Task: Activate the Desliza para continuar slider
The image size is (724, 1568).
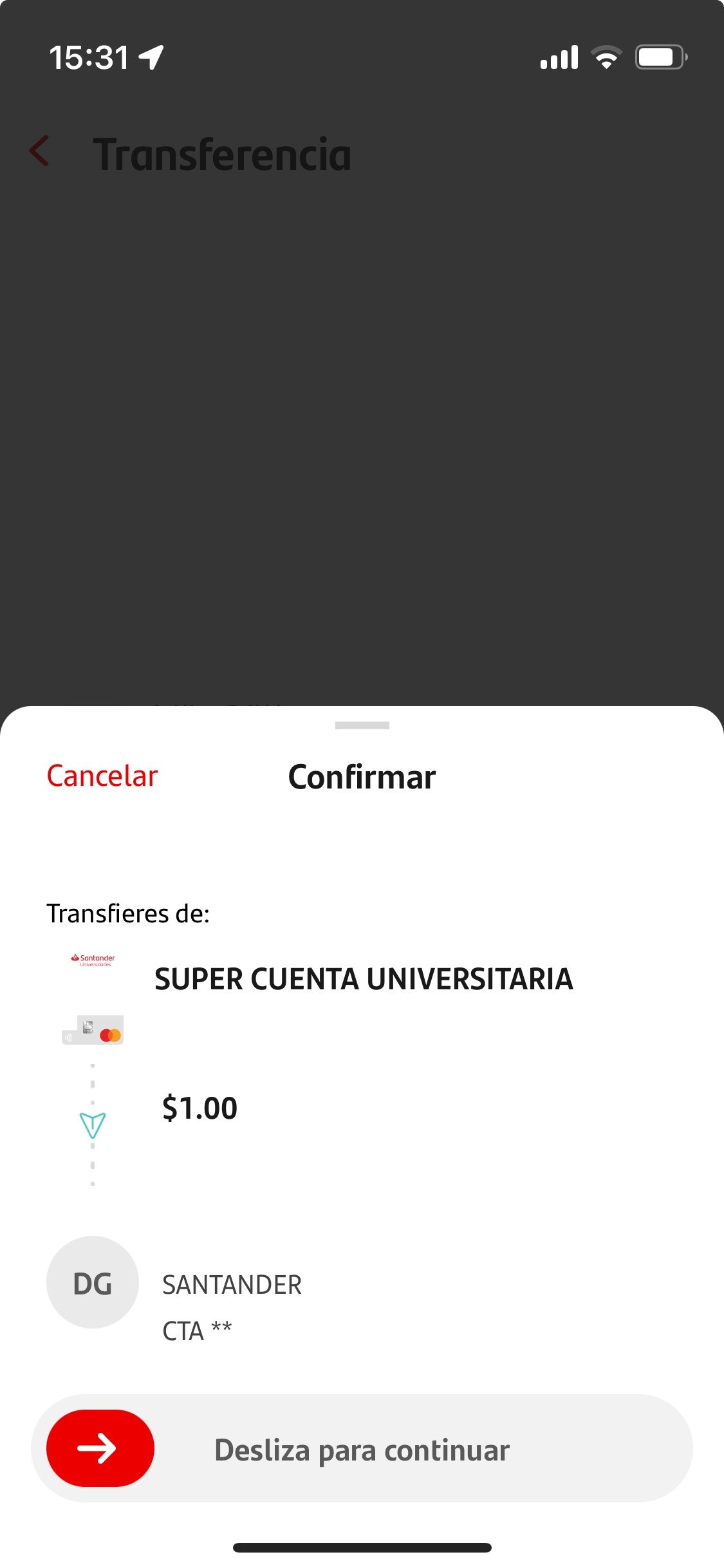Action: pyautogui.click(x=362, y=1449)
